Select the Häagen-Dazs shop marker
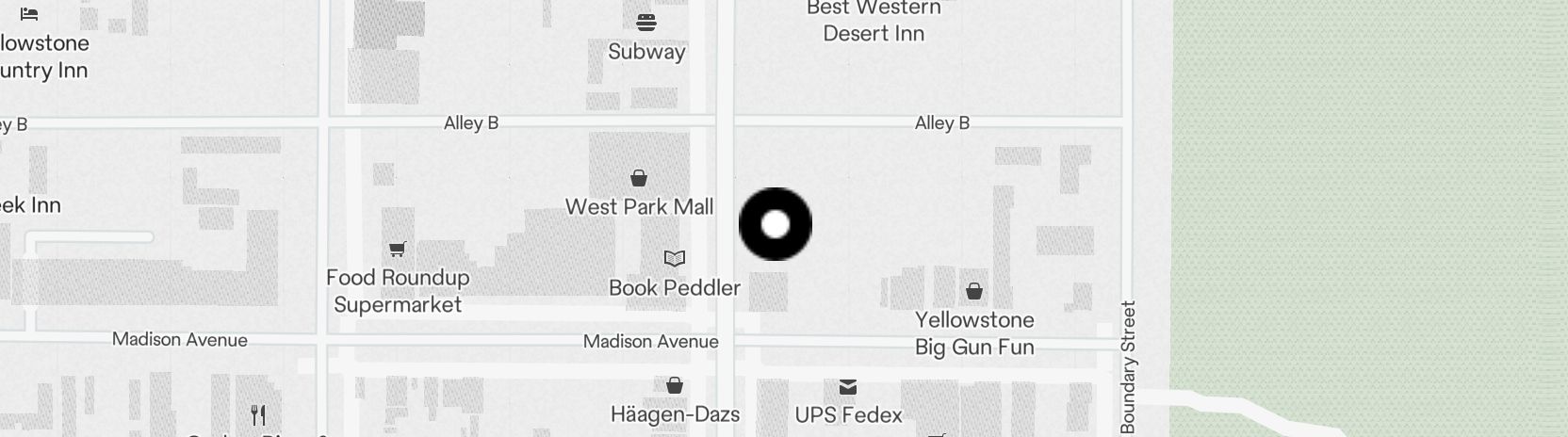The width and height of the screenshot is (1568, 437). coord(675,386)
